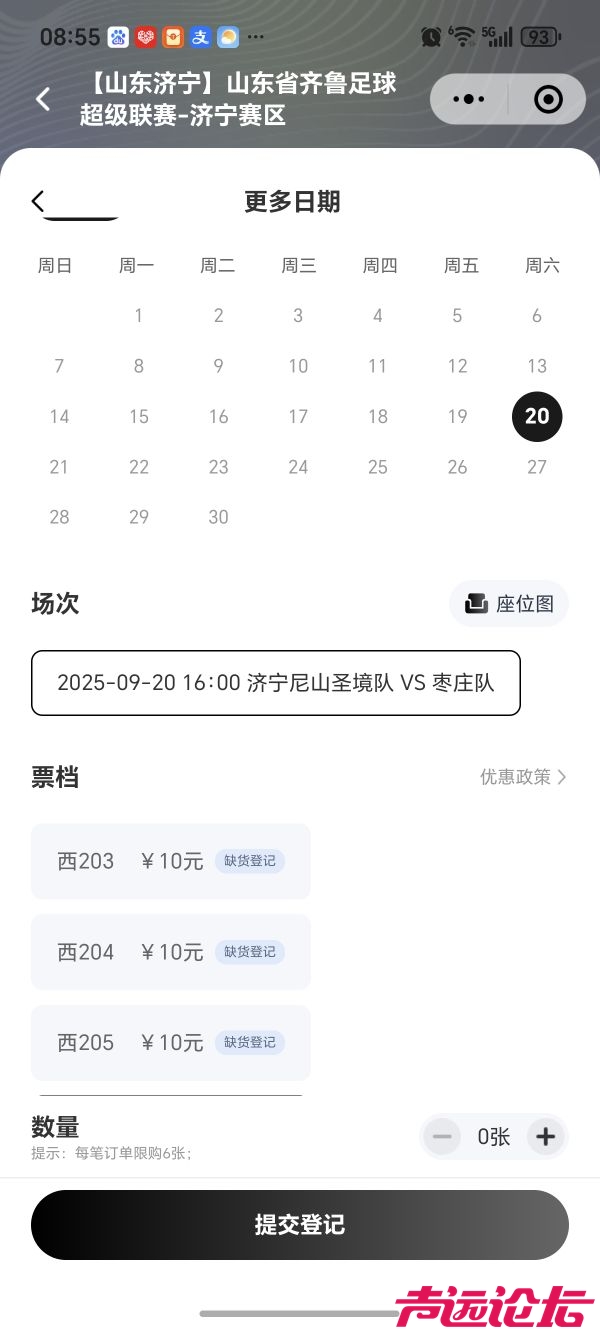Return from the 更多日期 calendar panel
Viewport: 600px width, 1332px height.
(38, 201)
